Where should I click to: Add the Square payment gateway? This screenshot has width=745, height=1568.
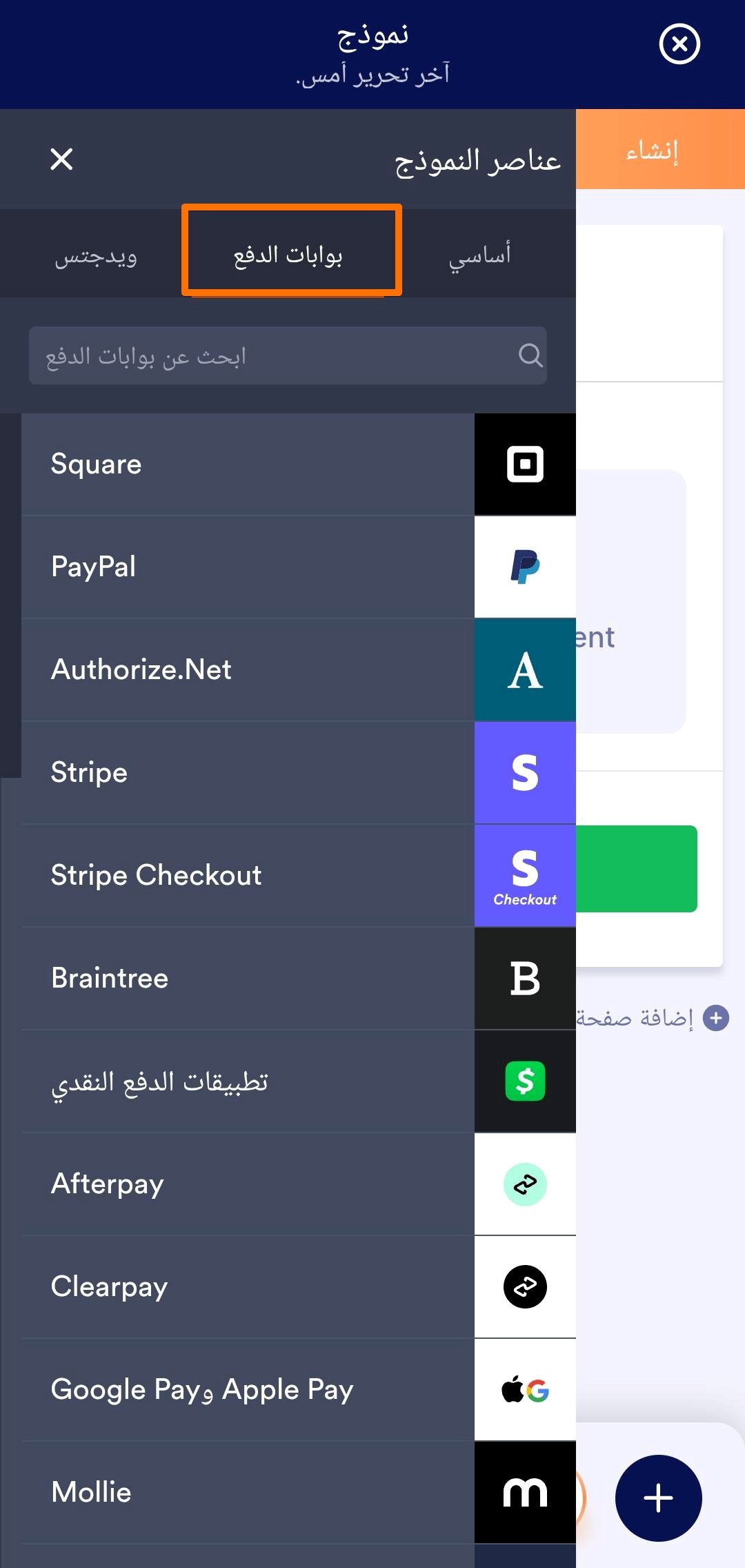tap(298, 464)
